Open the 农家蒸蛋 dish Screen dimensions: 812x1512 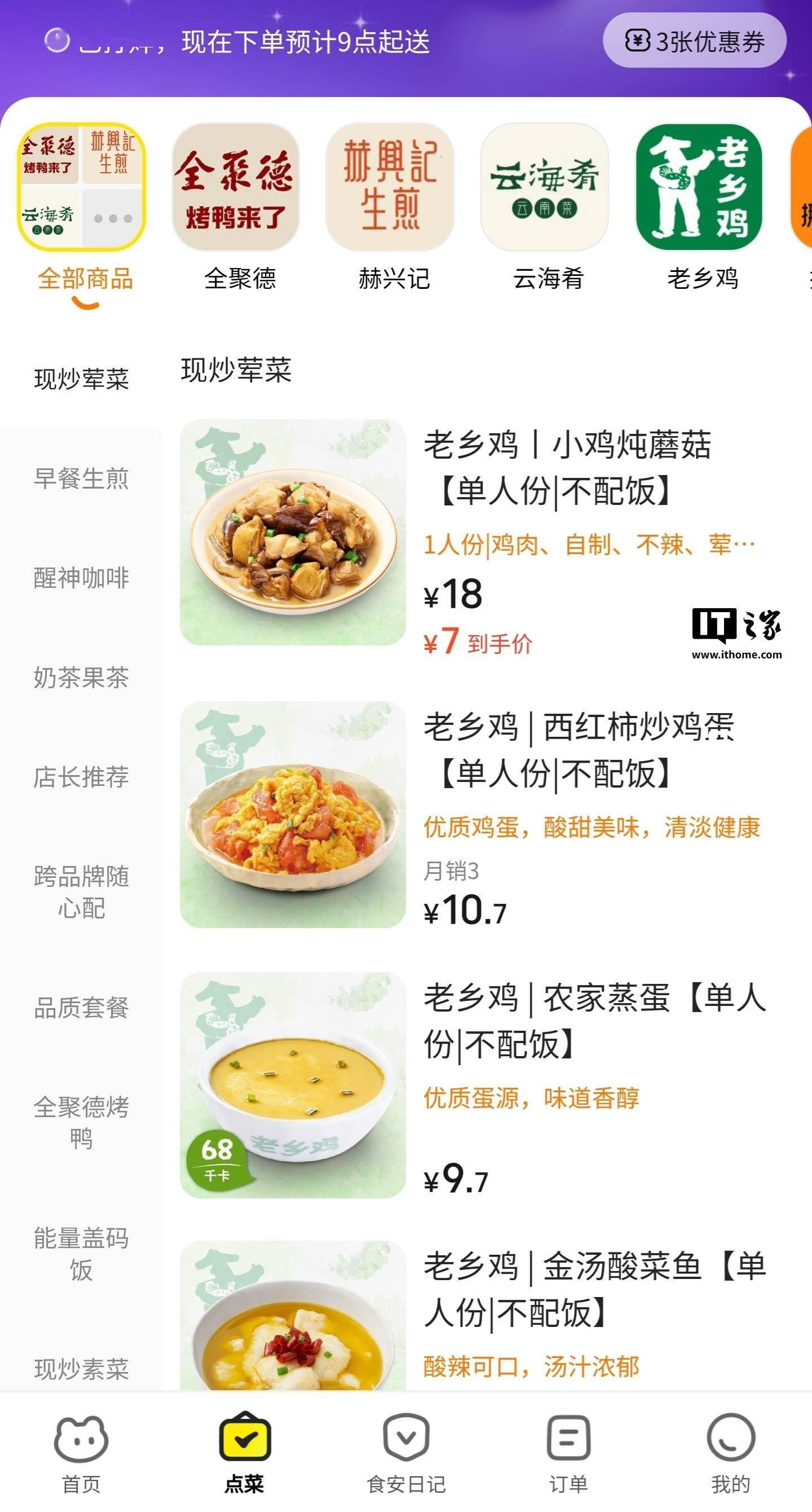tap(481, 1085)
